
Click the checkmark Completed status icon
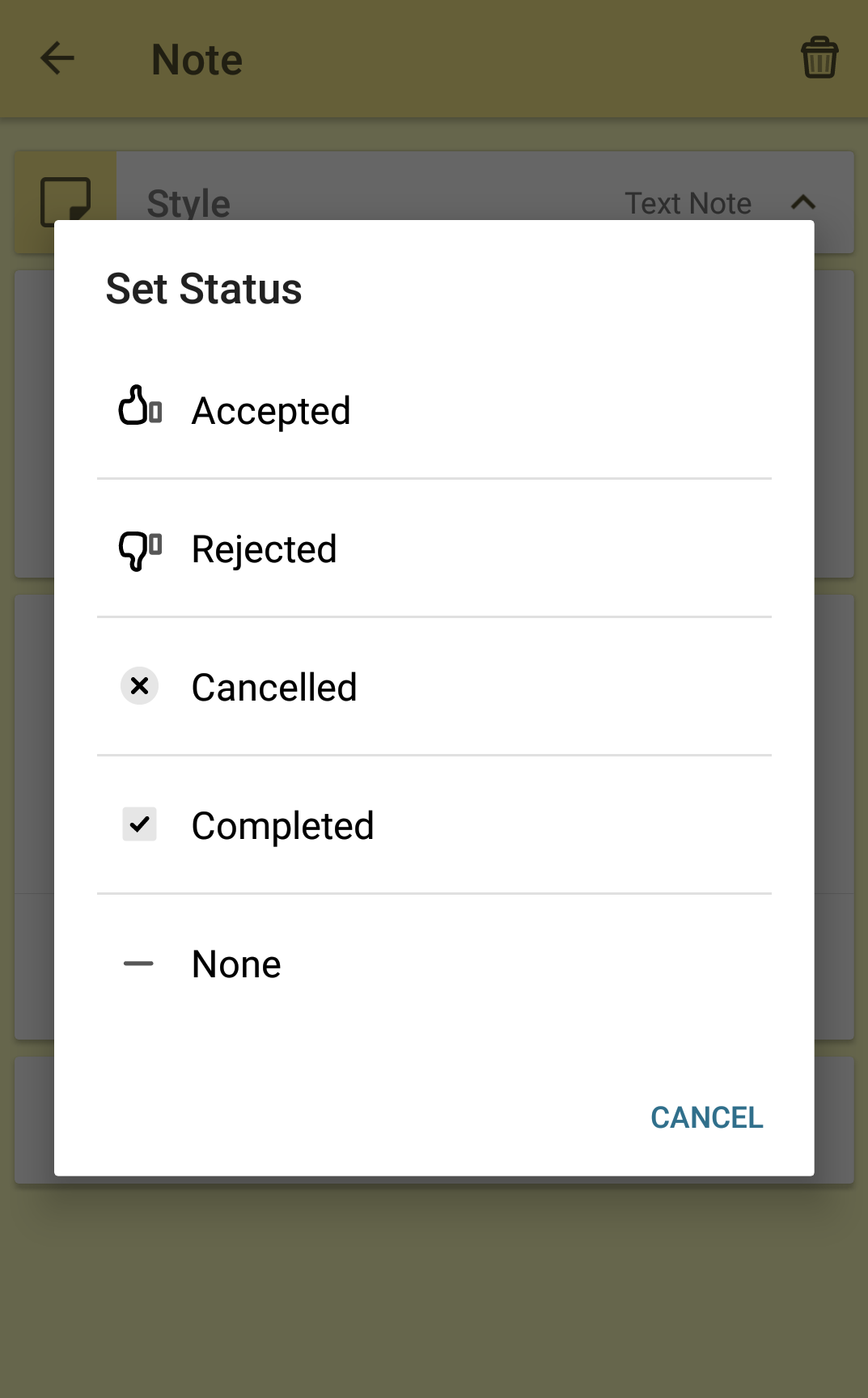[139, 824]
